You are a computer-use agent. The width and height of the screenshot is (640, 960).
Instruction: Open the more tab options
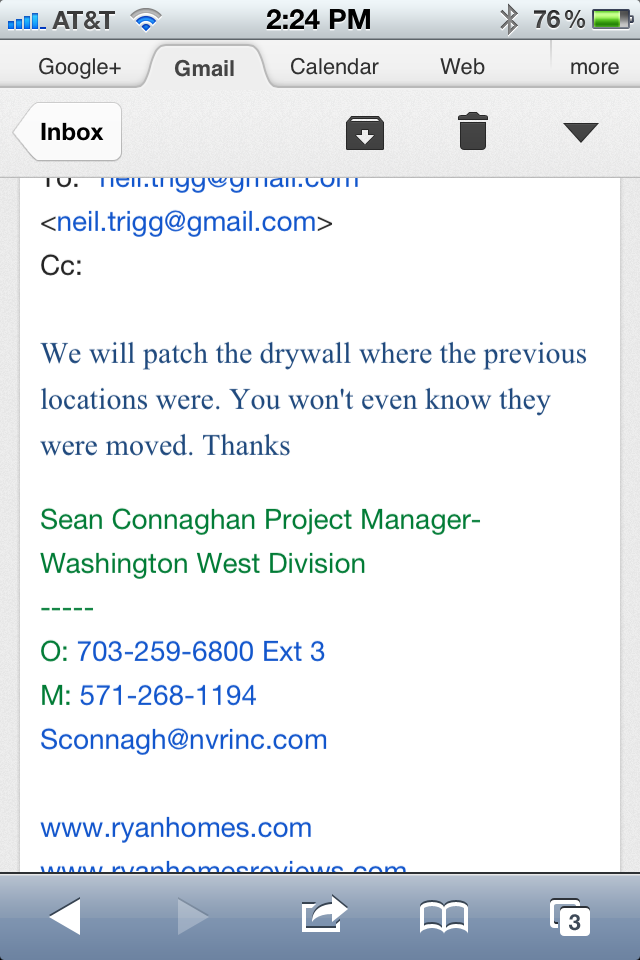coord(594,67)
